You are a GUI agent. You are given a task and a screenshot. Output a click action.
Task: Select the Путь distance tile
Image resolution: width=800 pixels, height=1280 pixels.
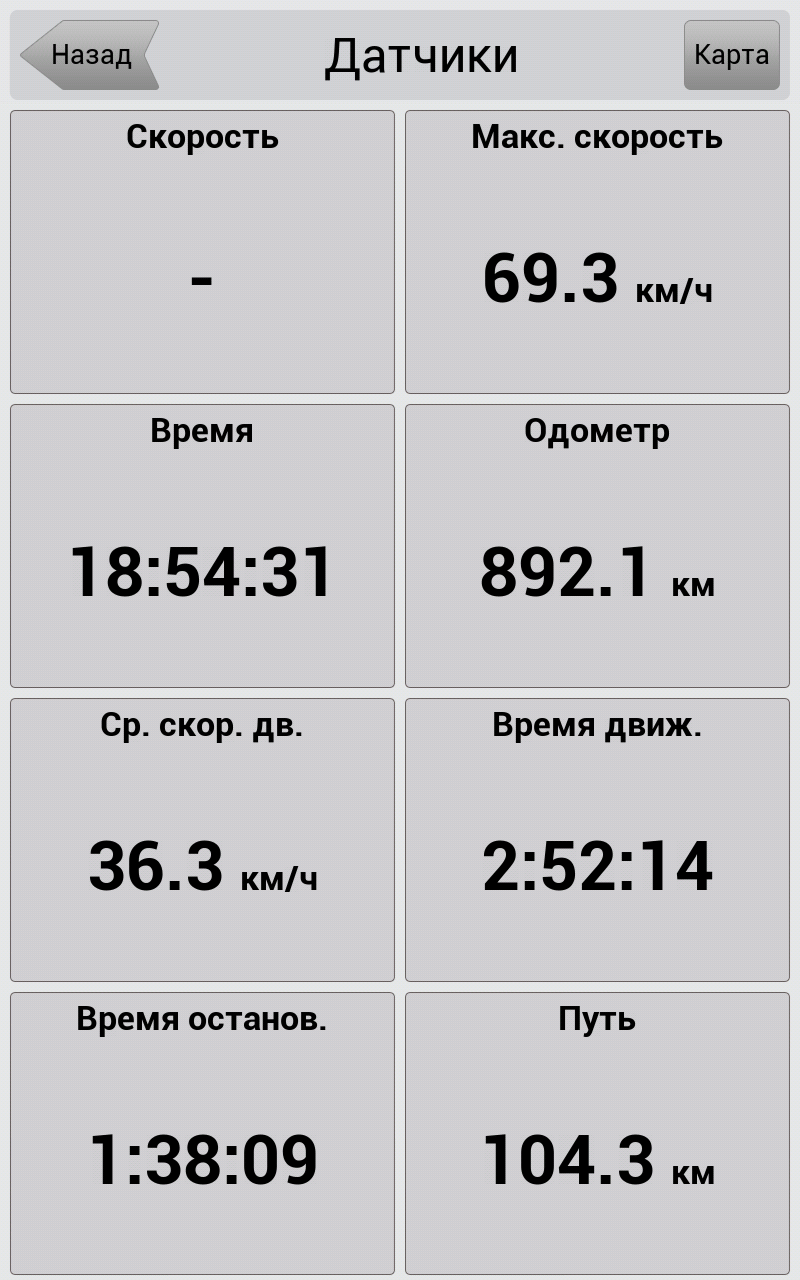(597, 1134)
